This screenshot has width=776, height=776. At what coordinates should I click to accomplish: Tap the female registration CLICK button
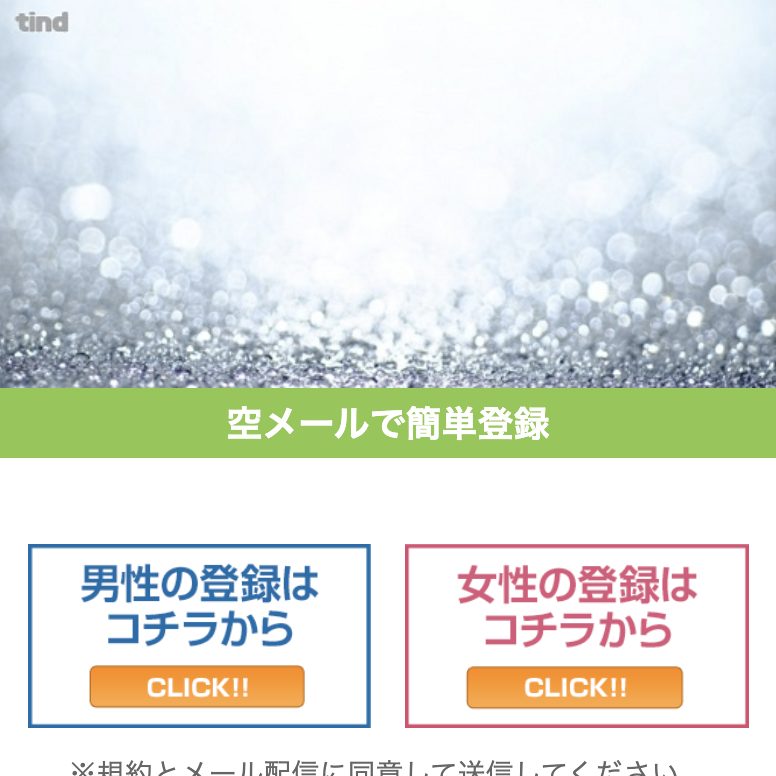pyautogui.click(x=575, y=687)
